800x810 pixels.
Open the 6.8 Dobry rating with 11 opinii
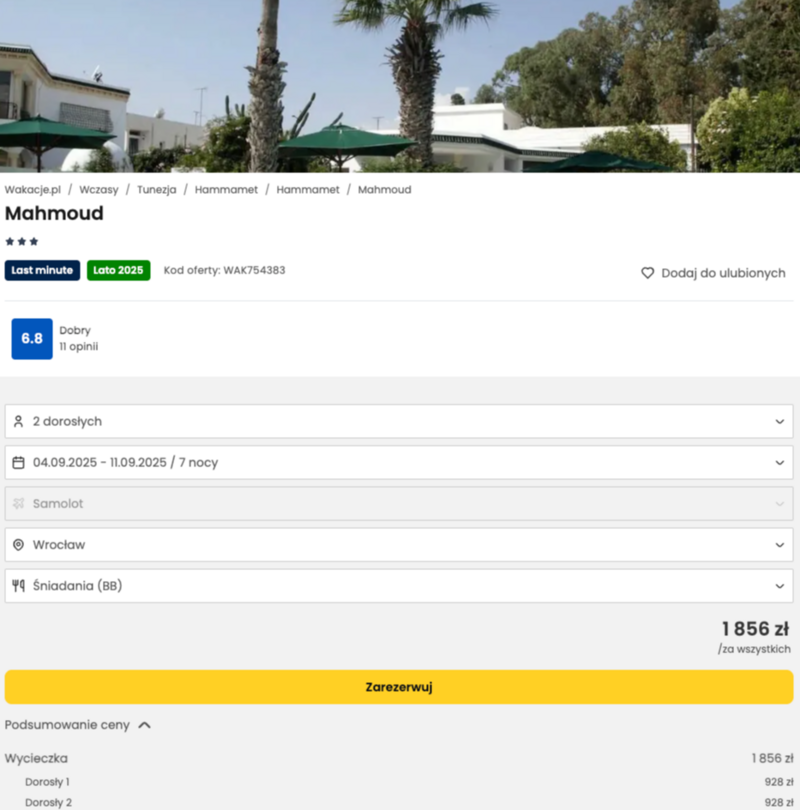click(55, 338)
